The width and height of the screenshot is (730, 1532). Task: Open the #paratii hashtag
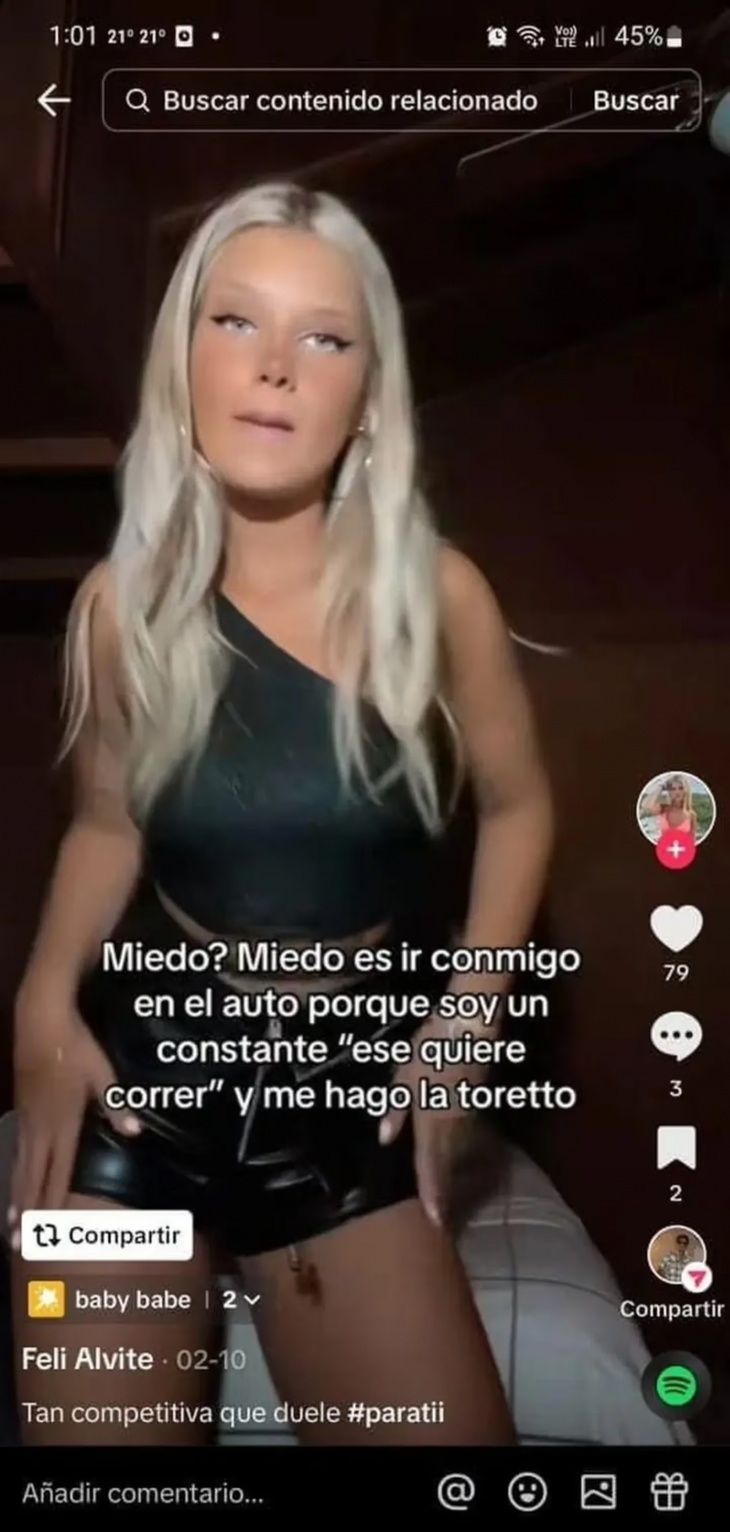click(395, 1413)
